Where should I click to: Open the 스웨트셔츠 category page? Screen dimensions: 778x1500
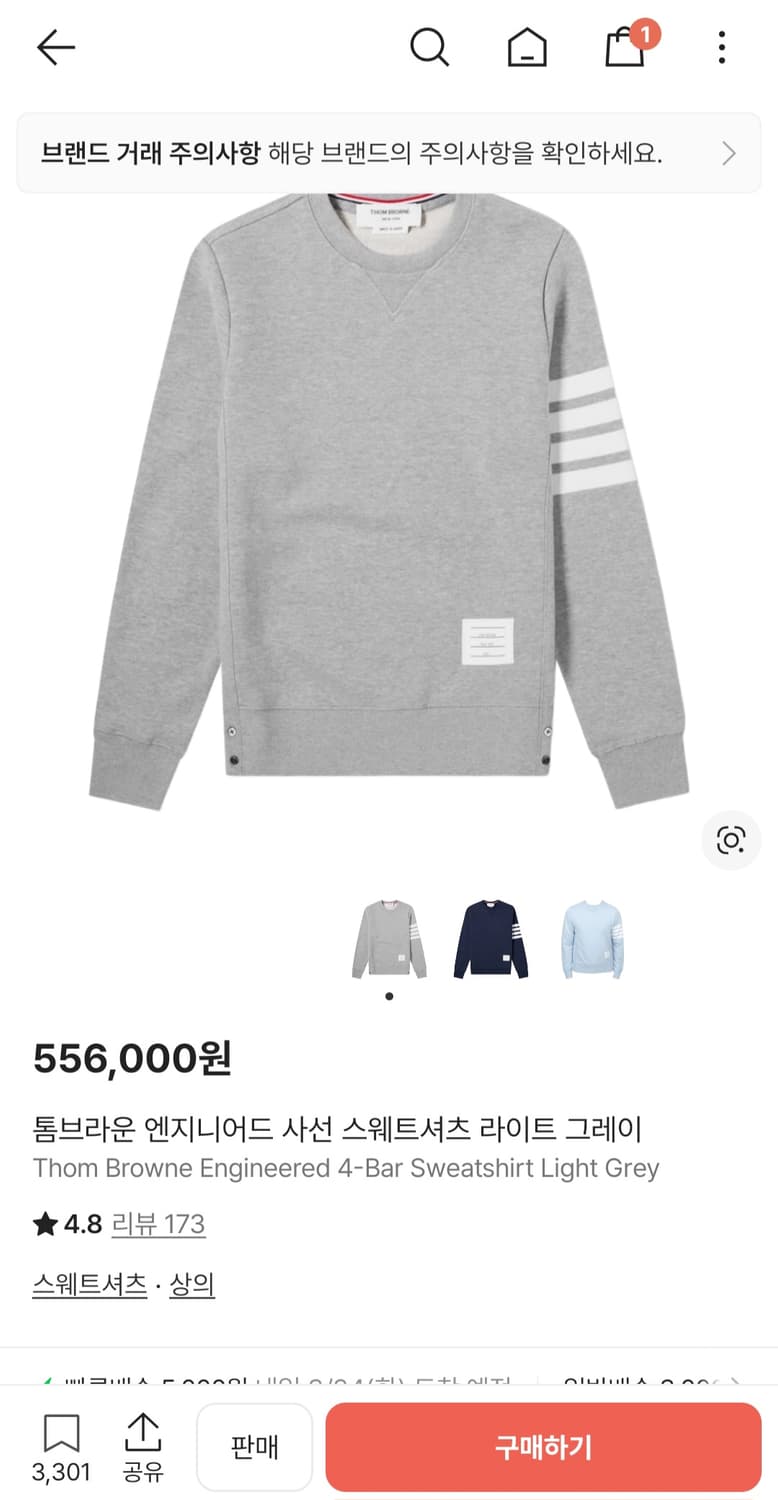tap(89, 1285)
